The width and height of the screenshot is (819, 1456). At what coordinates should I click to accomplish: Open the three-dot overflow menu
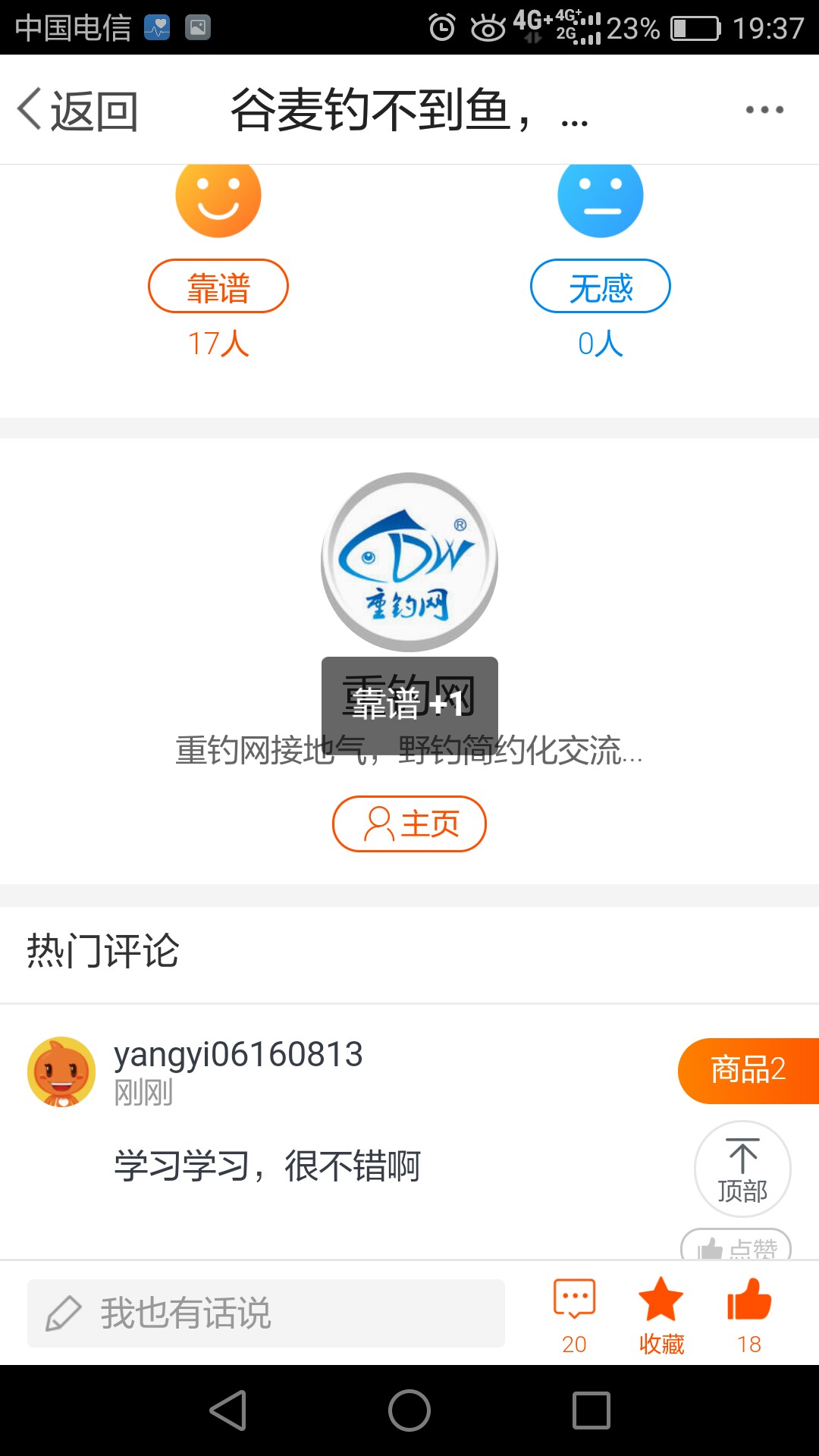(x=764, y=110)
